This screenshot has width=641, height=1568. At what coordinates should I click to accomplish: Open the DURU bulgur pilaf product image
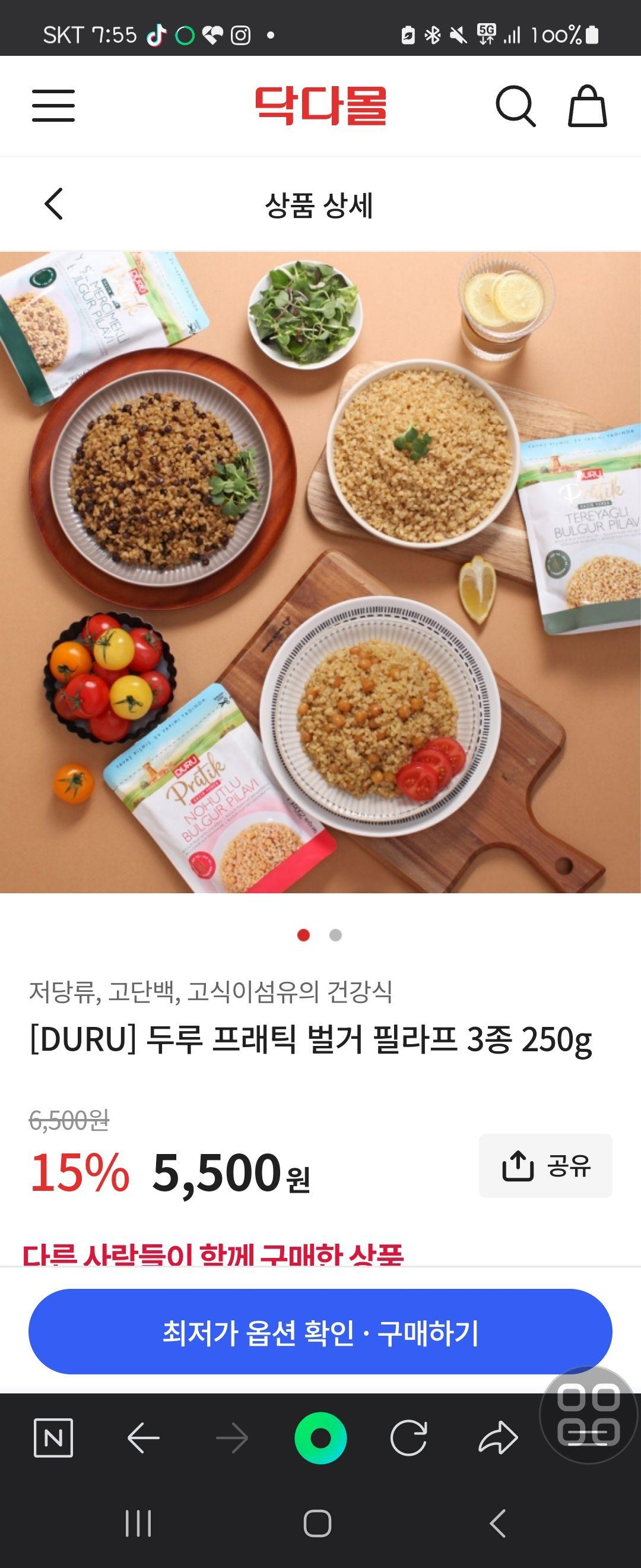320,572
